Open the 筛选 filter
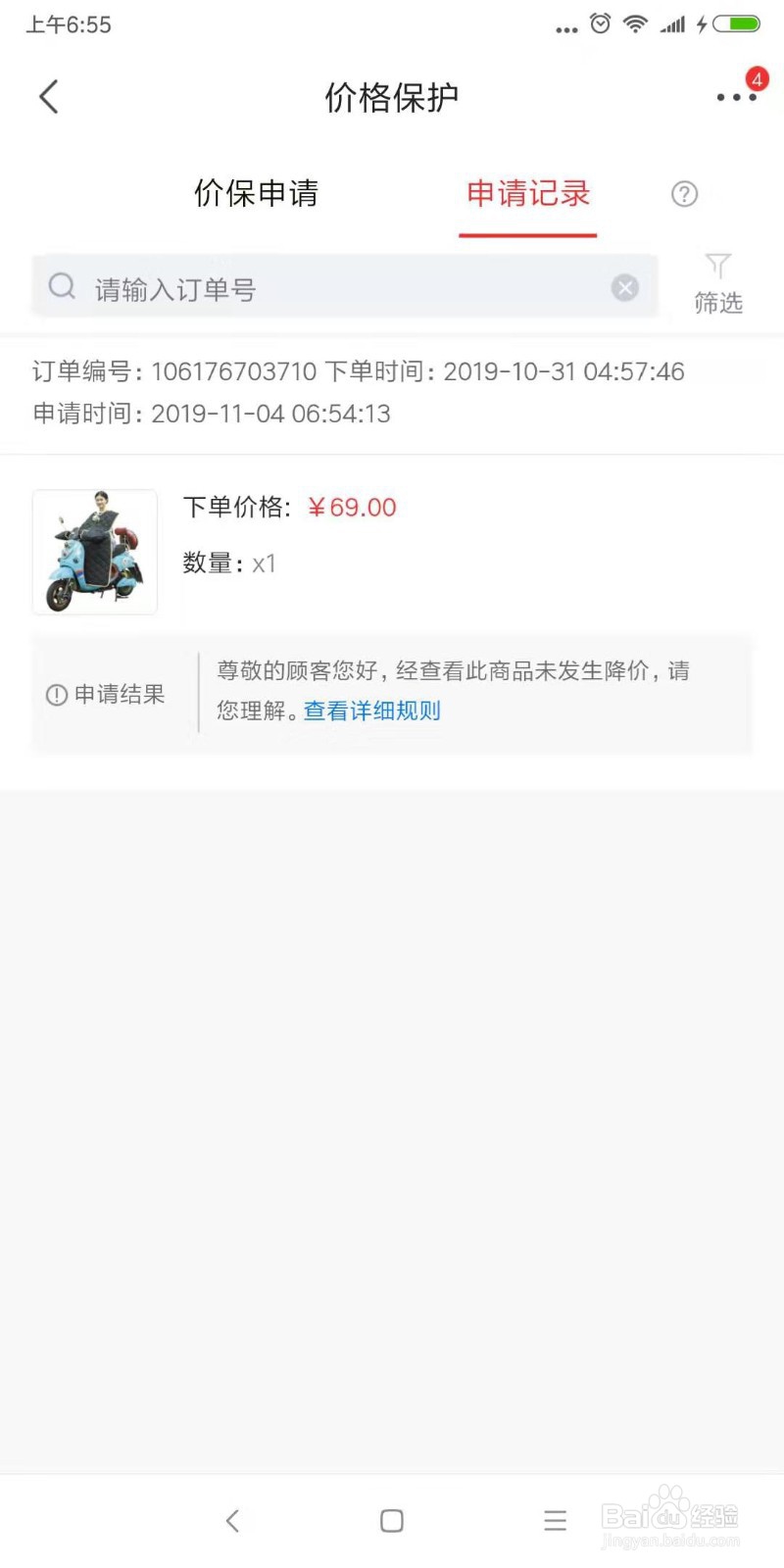This screenshot has height=1568, width=784. pyautogui.click(x=718, y=283)
